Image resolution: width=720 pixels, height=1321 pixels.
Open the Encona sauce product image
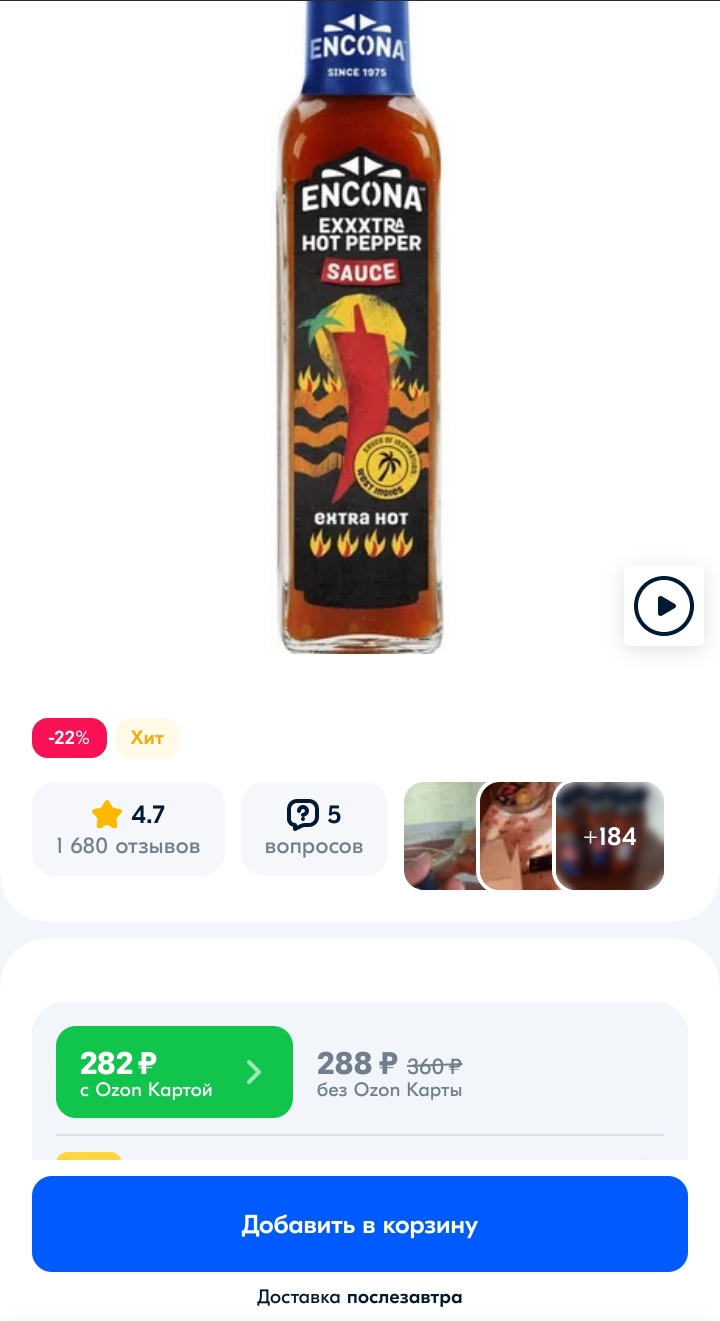360,327
